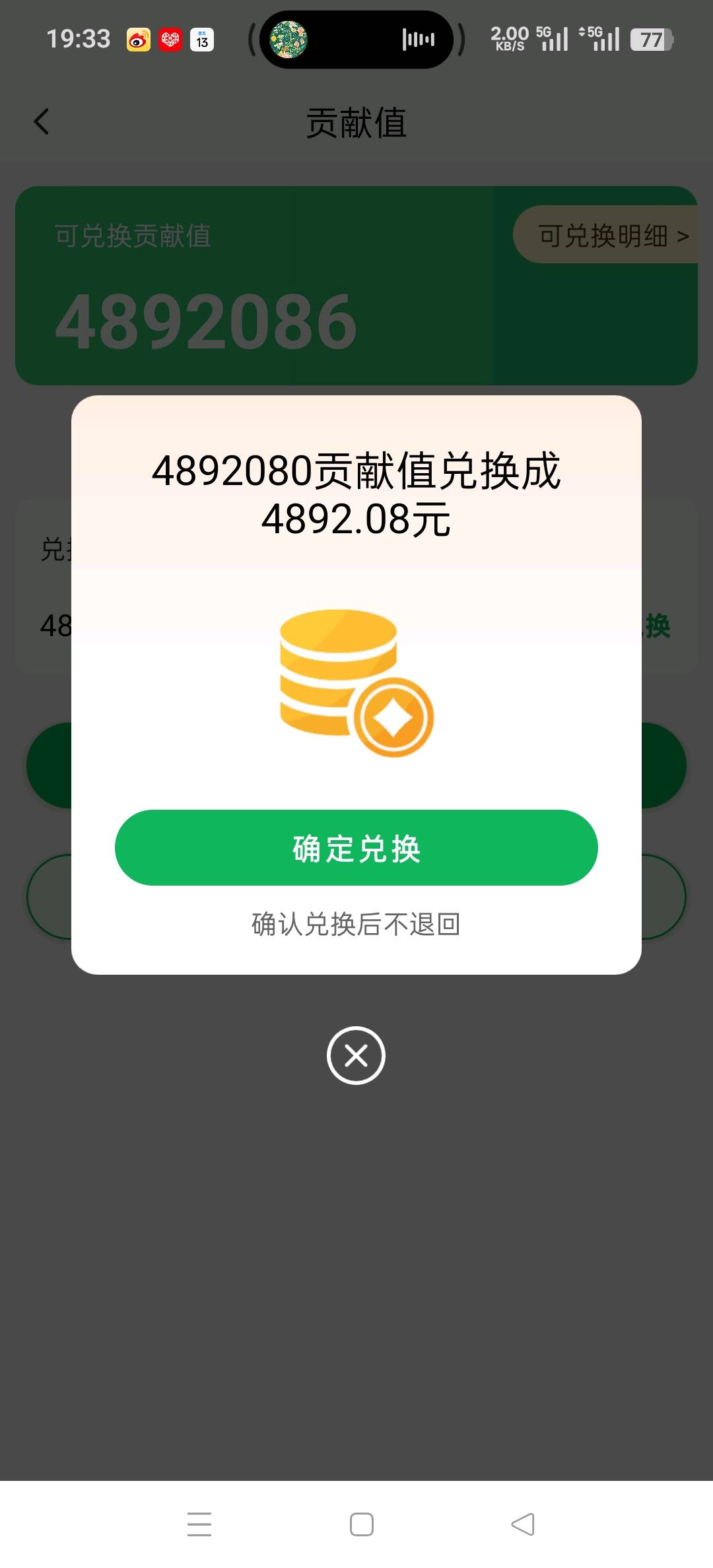This screenshot has width=713, height=1568.
Task: Tap the red heart app icon
Action: click(x=170, y=40)
